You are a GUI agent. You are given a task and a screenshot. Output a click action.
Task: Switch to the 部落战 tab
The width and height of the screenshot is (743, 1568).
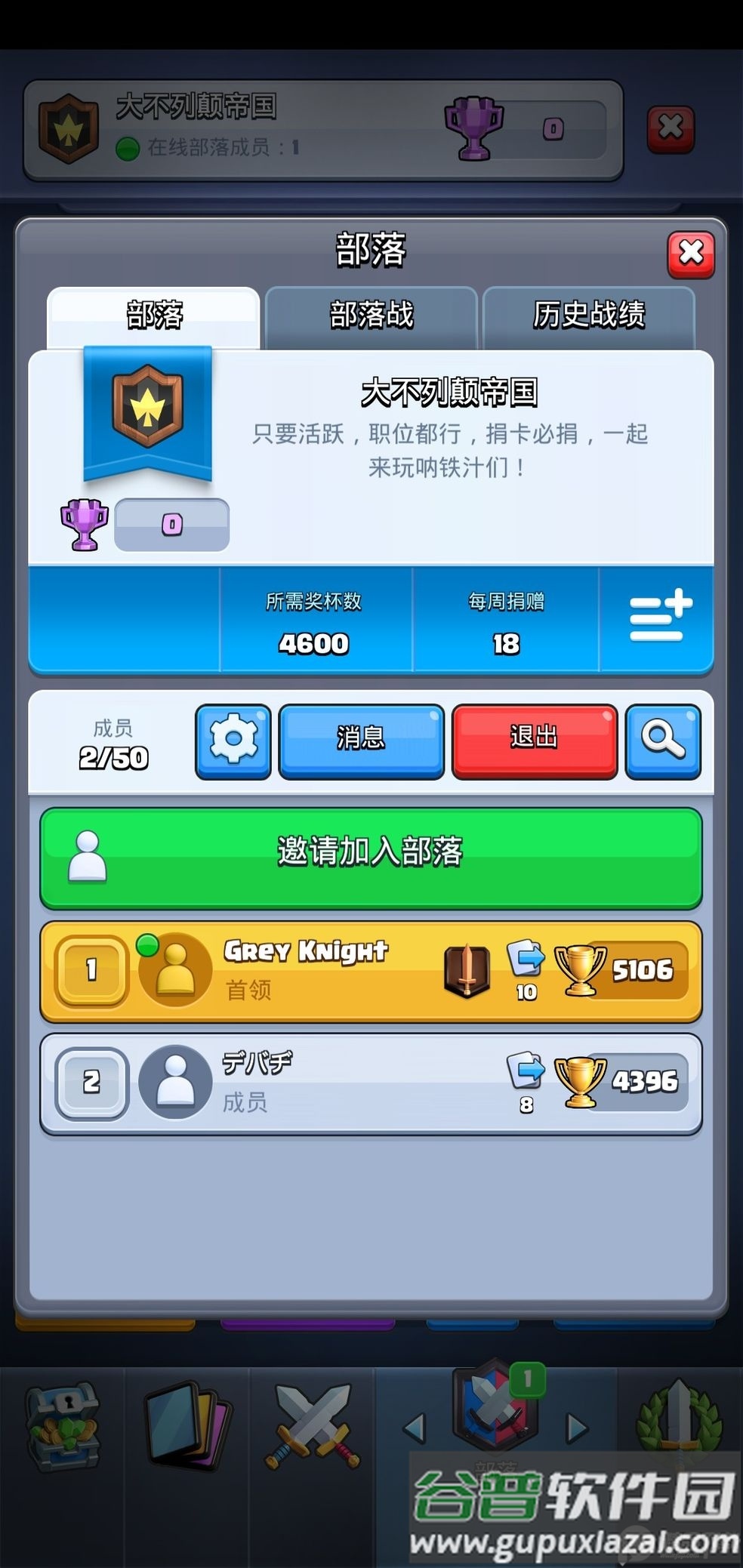(371, 316)
